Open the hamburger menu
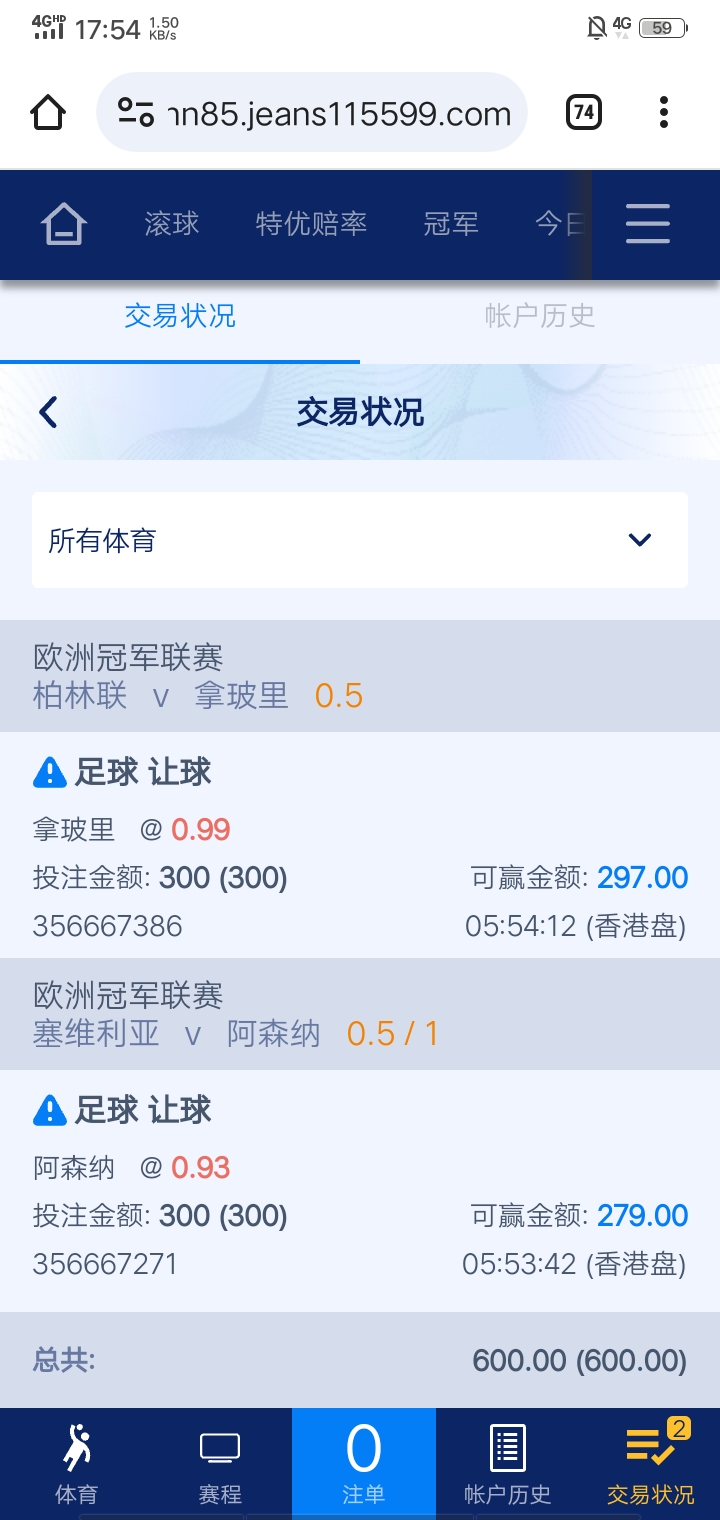The image size is (720, 1520). (x=647, y=223)
